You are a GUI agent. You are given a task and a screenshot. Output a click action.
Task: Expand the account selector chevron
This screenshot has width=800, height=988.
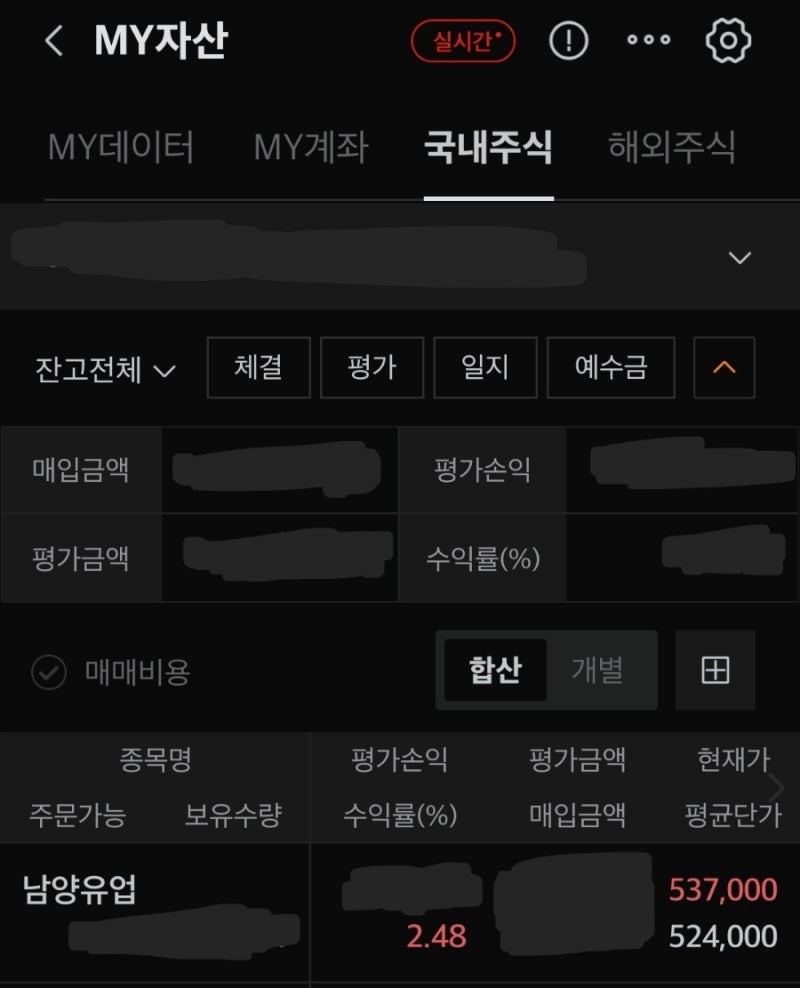click(740, 257)
